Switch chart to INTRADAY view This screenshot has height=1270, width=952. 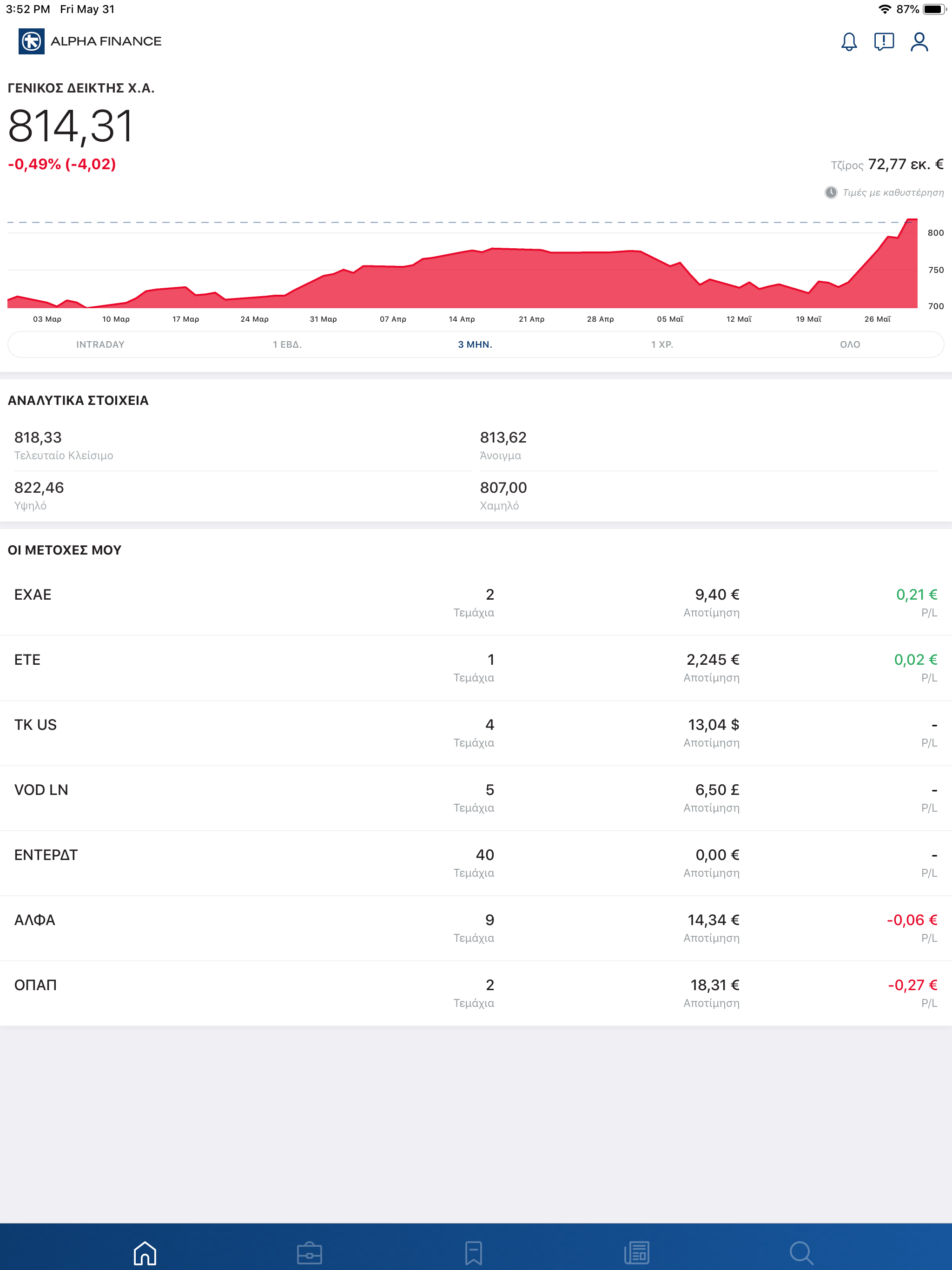click(x=100, y=344)
